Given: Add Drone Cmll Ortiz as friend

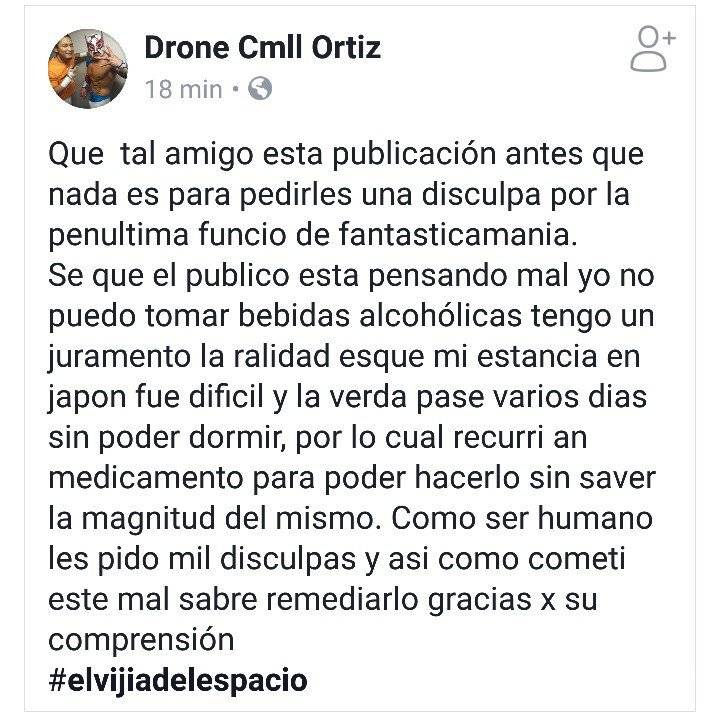Looking at the screenshot, I should tap(652, 49).
